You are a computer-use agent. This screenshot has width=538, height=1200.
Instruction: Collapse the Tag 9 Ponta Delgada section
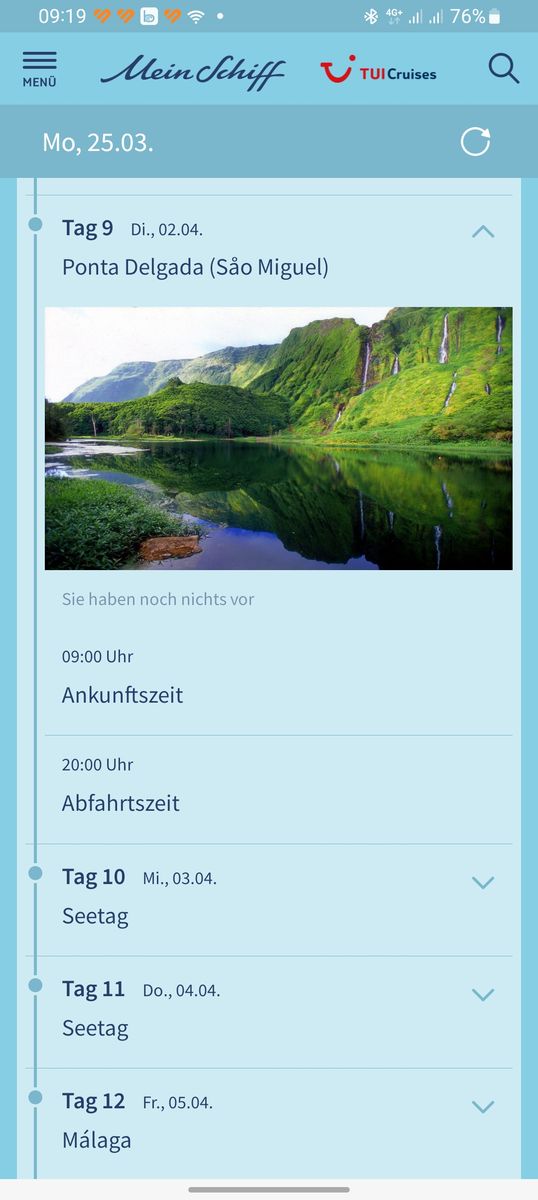[483, 231]
